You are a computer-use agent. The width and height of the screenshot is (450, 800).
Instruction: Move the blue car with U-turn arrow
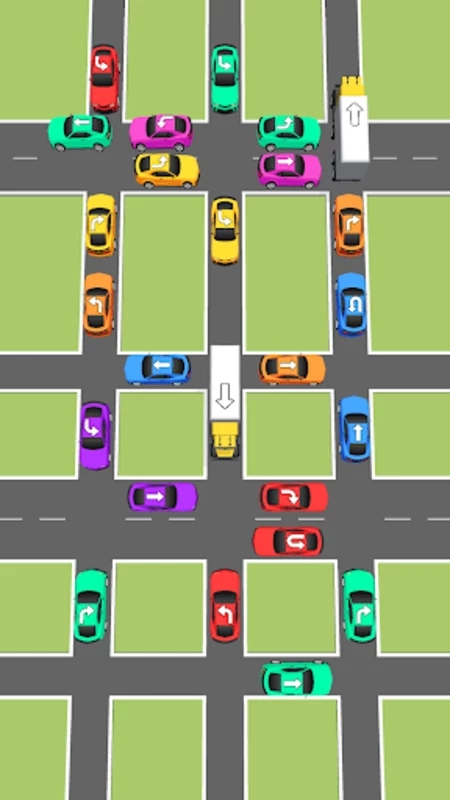pyautogui.click(x=352, y=304)
